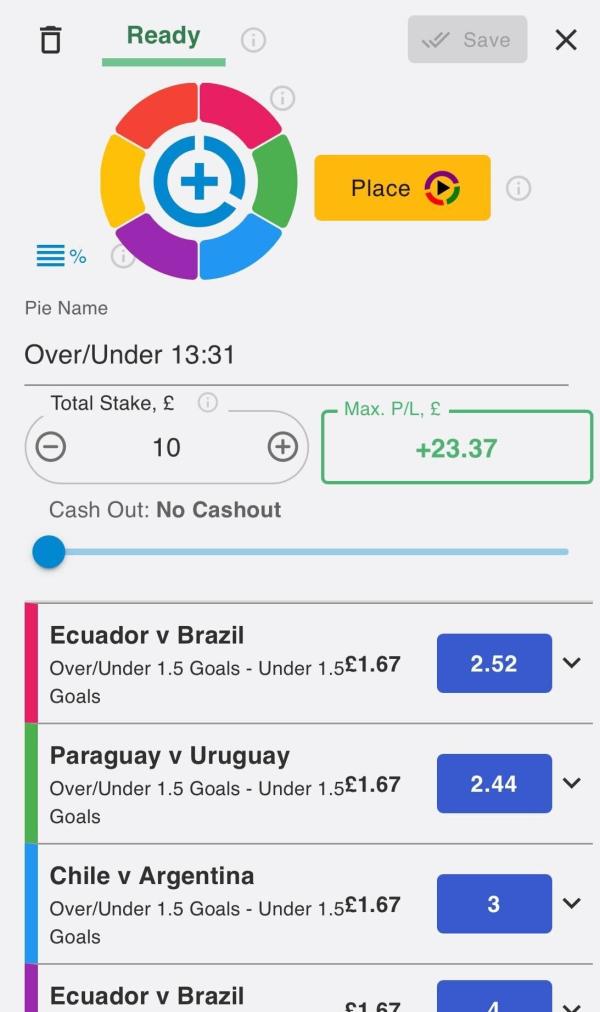Increase total stake with plus
600x1012 pixels.
tap(283, 447)
